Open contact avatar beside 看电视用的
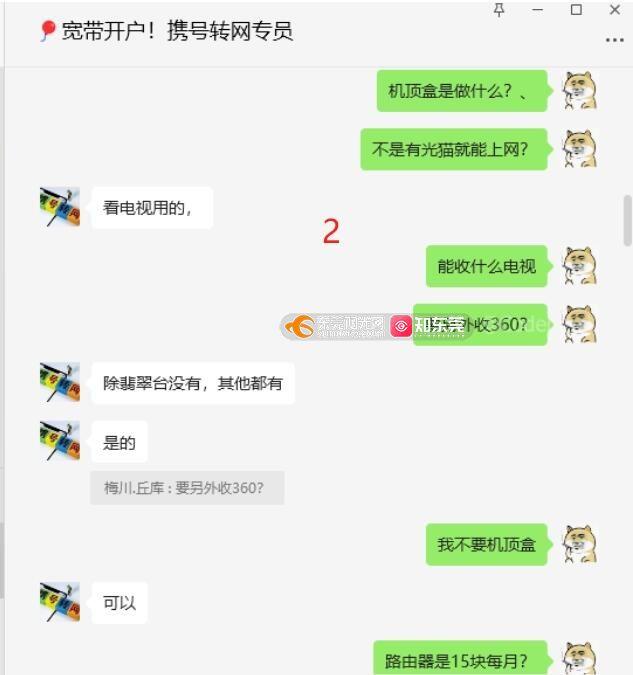Viewport: 633px width, 675px height. coord(59,207)
